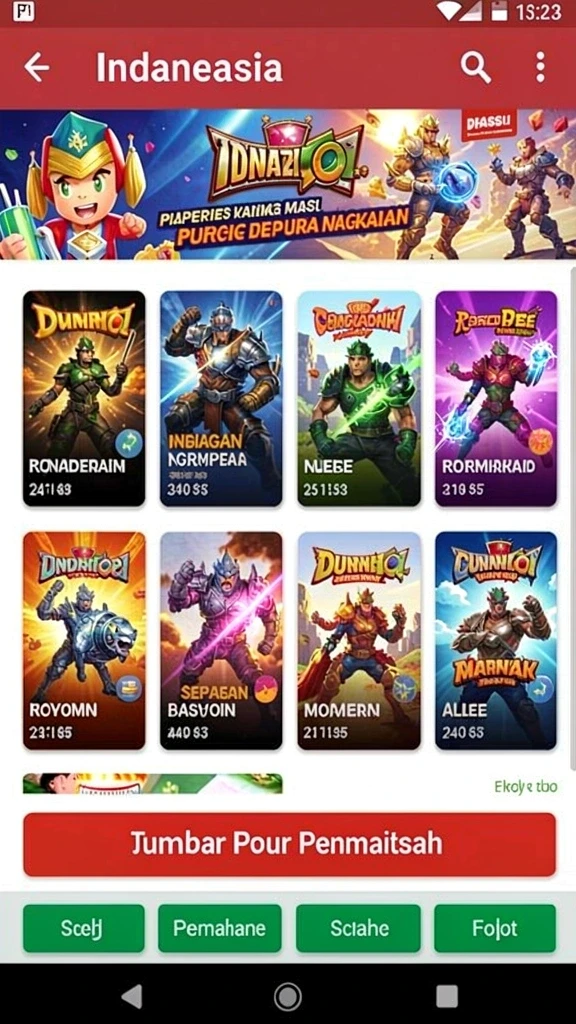The height and width of the screenshot is (1024, 576).
Task: Open search from the app bar
Action: click(475, 67)
